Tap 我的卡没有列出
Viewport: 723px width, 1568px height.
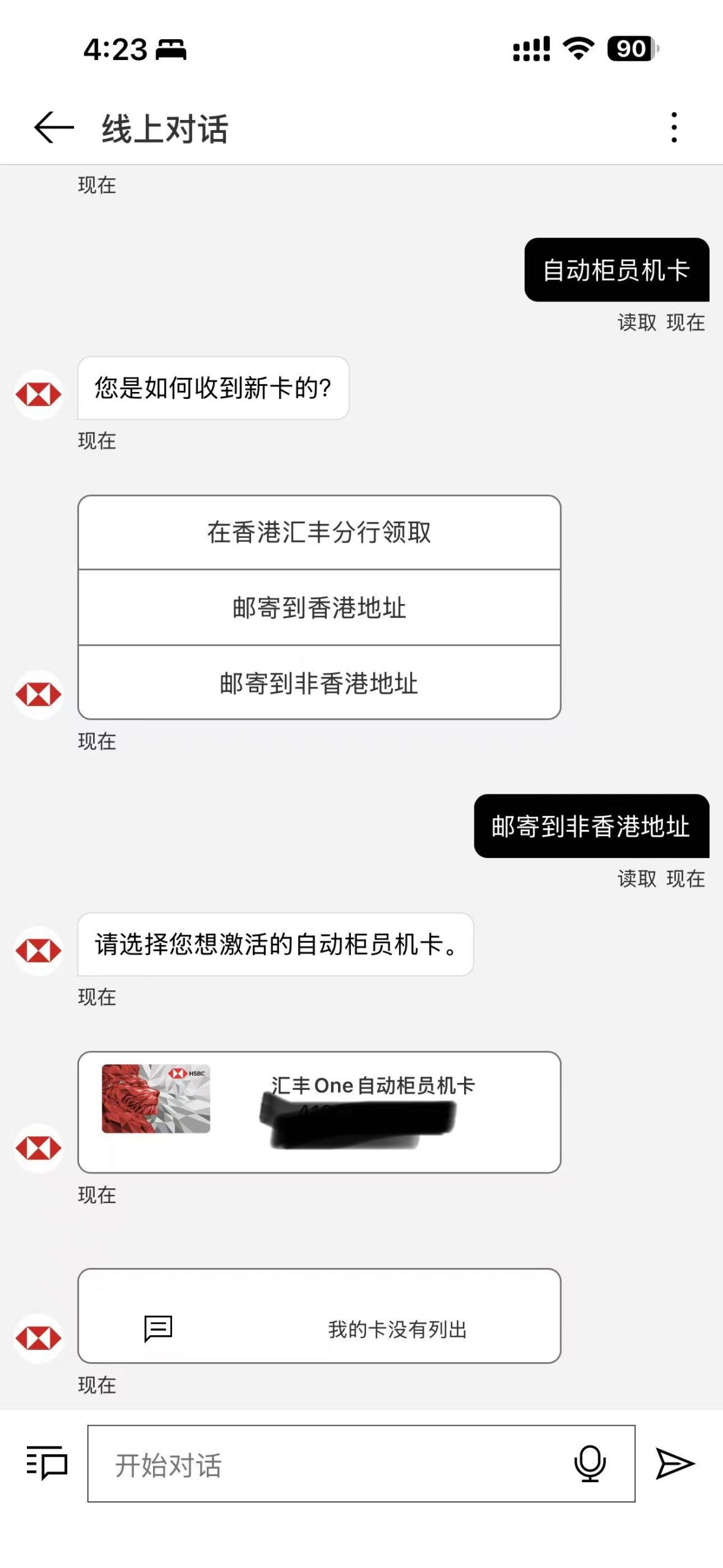[319, 1316]
